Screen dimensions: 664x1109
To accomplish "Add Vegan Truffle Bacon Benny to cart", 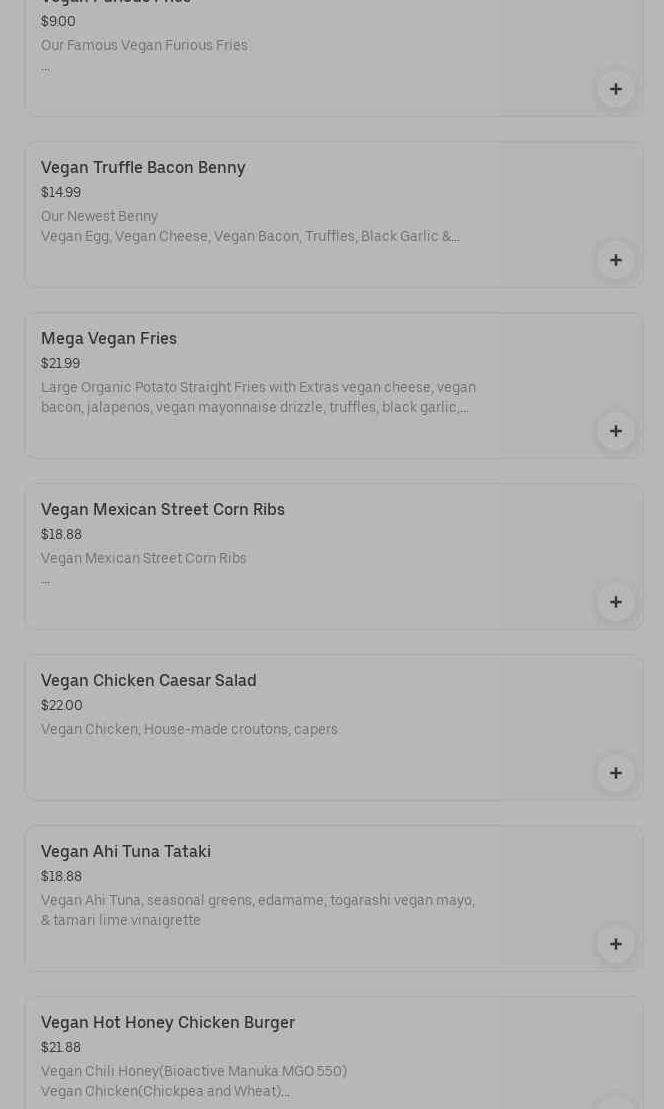I will click(x=616, y=260).
